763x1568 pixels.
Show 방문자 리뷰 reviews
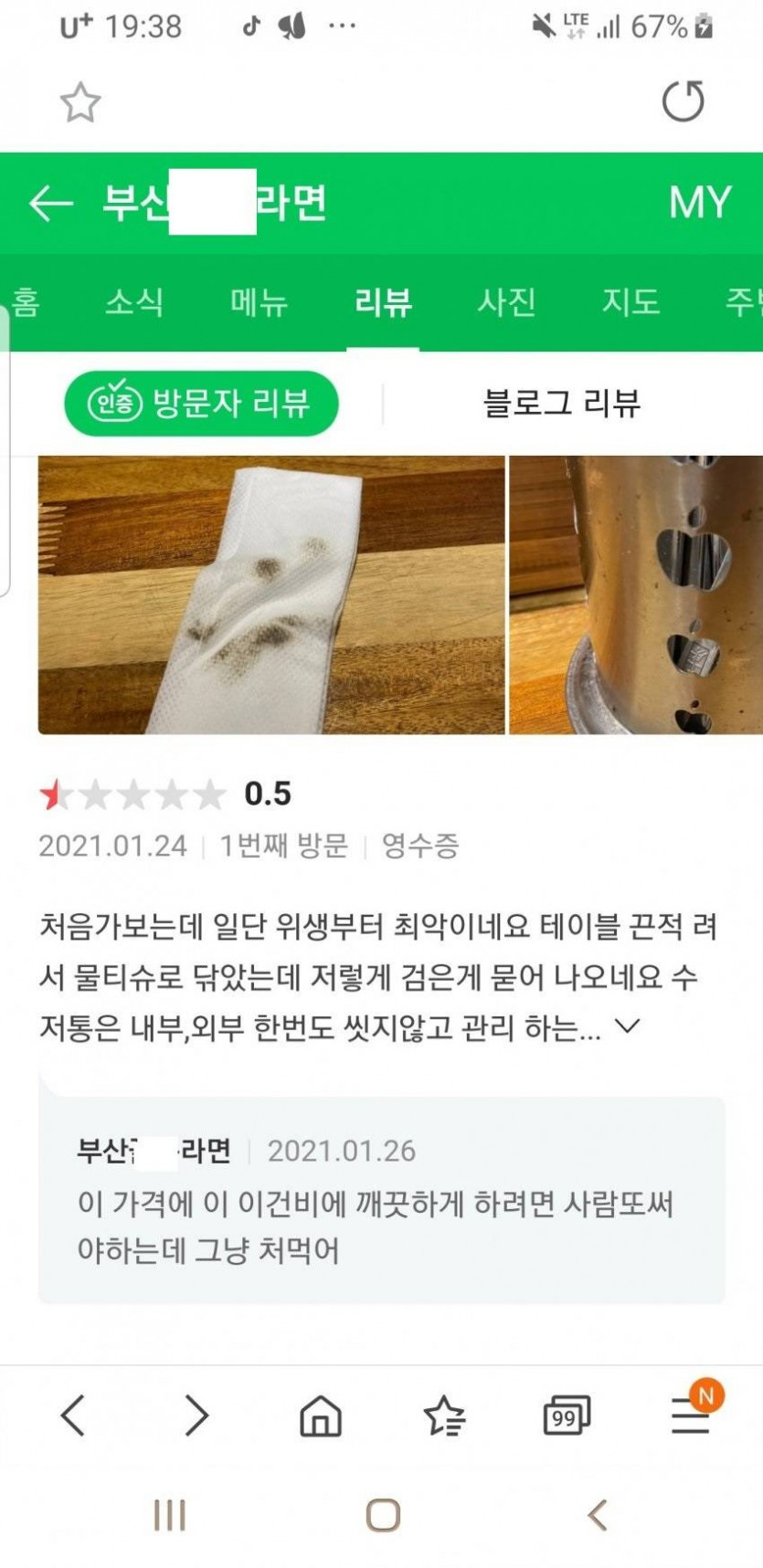click(x=201, y=403)
